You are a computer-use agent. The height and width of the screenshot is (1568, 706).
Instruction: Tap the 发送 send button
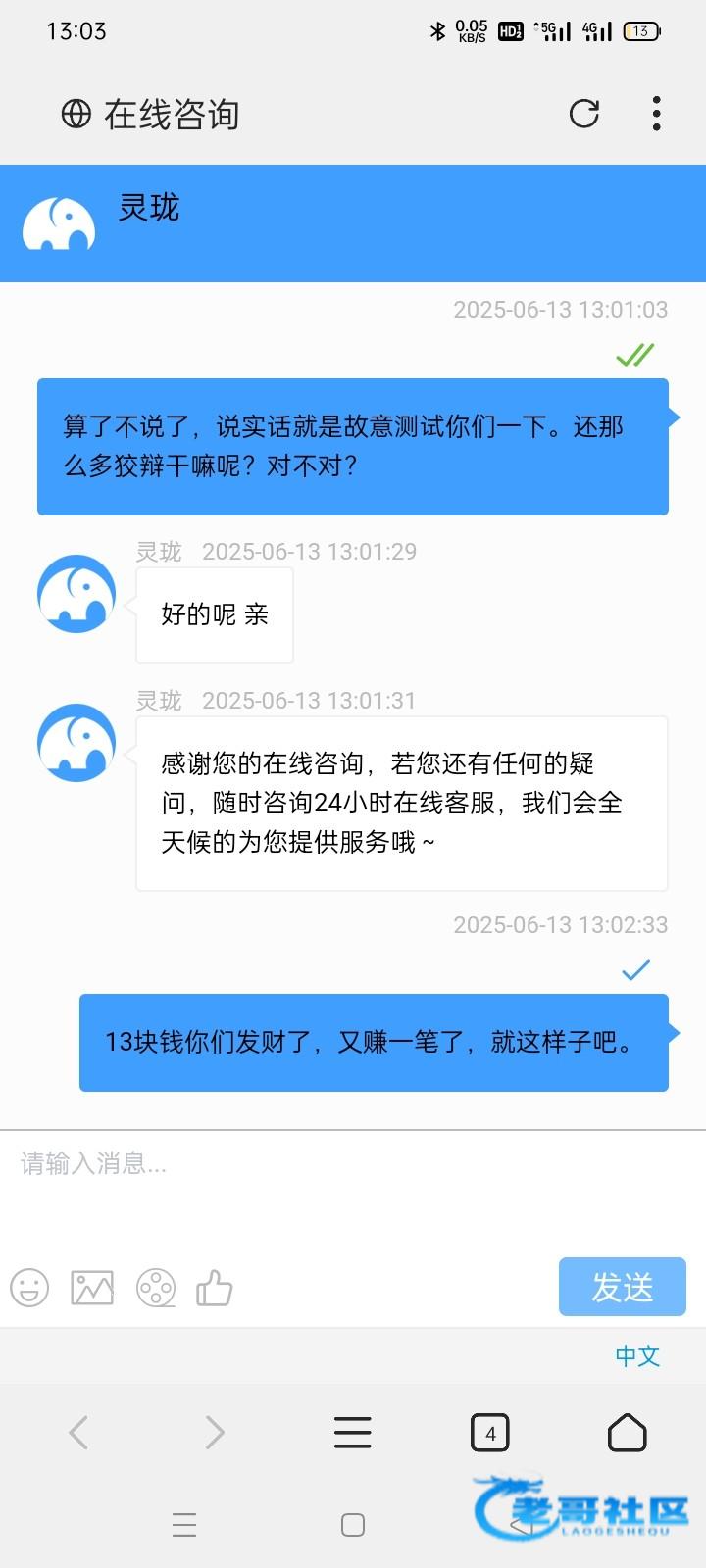pyautogui.click(x=622, y=1287)
